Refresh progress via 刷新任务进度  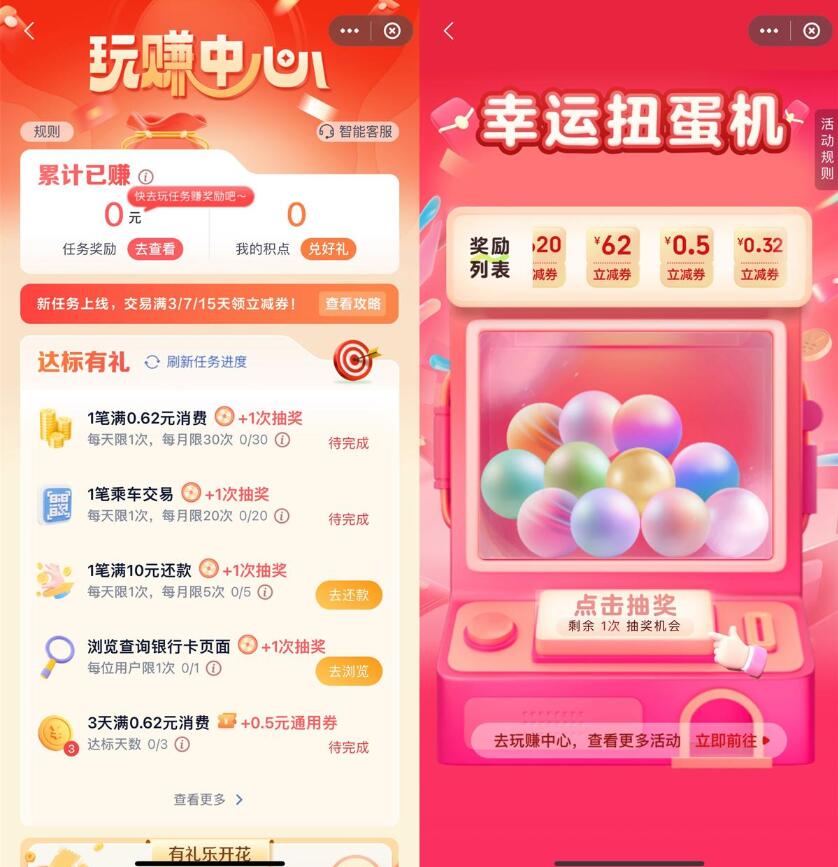pyautogui.click(x=196, y=362)
